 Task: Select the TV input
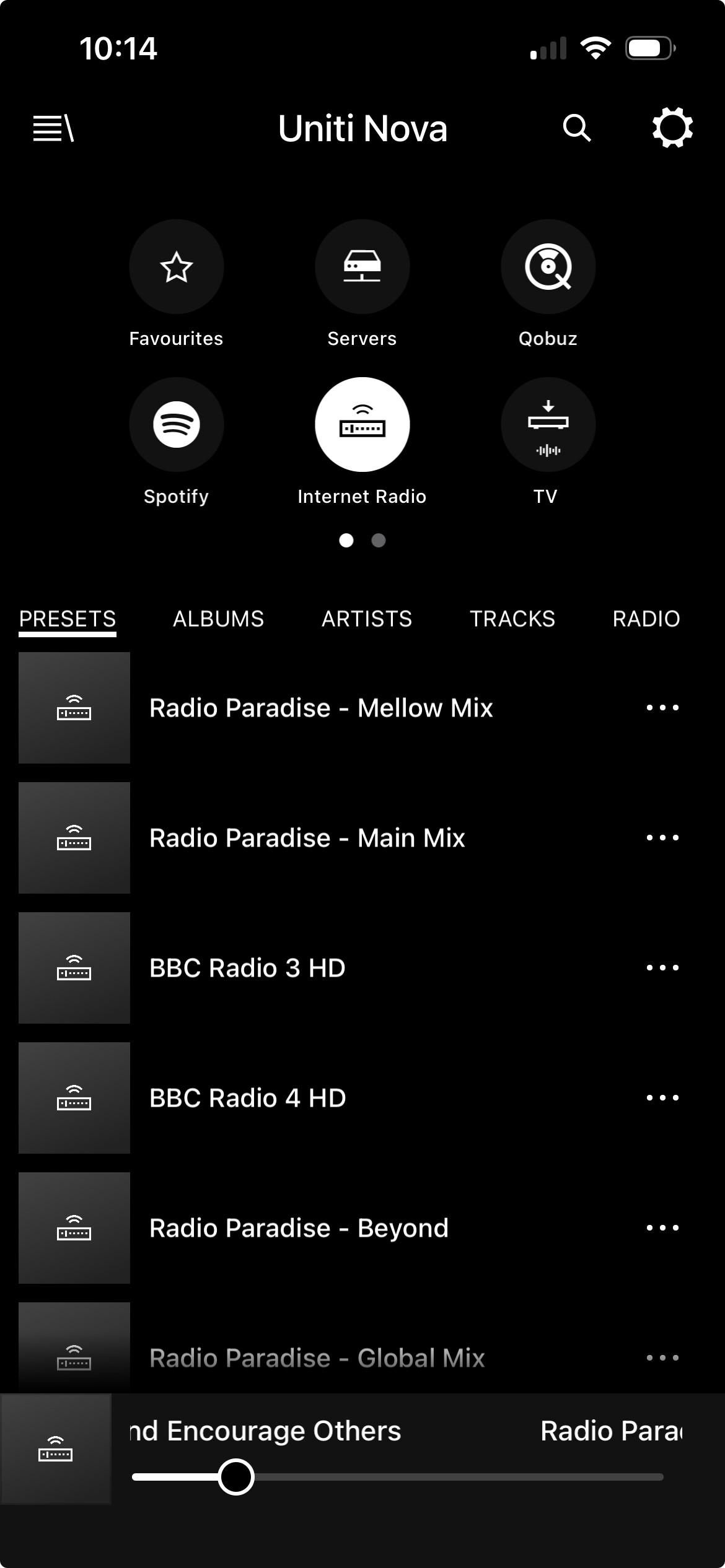[548, 425]
